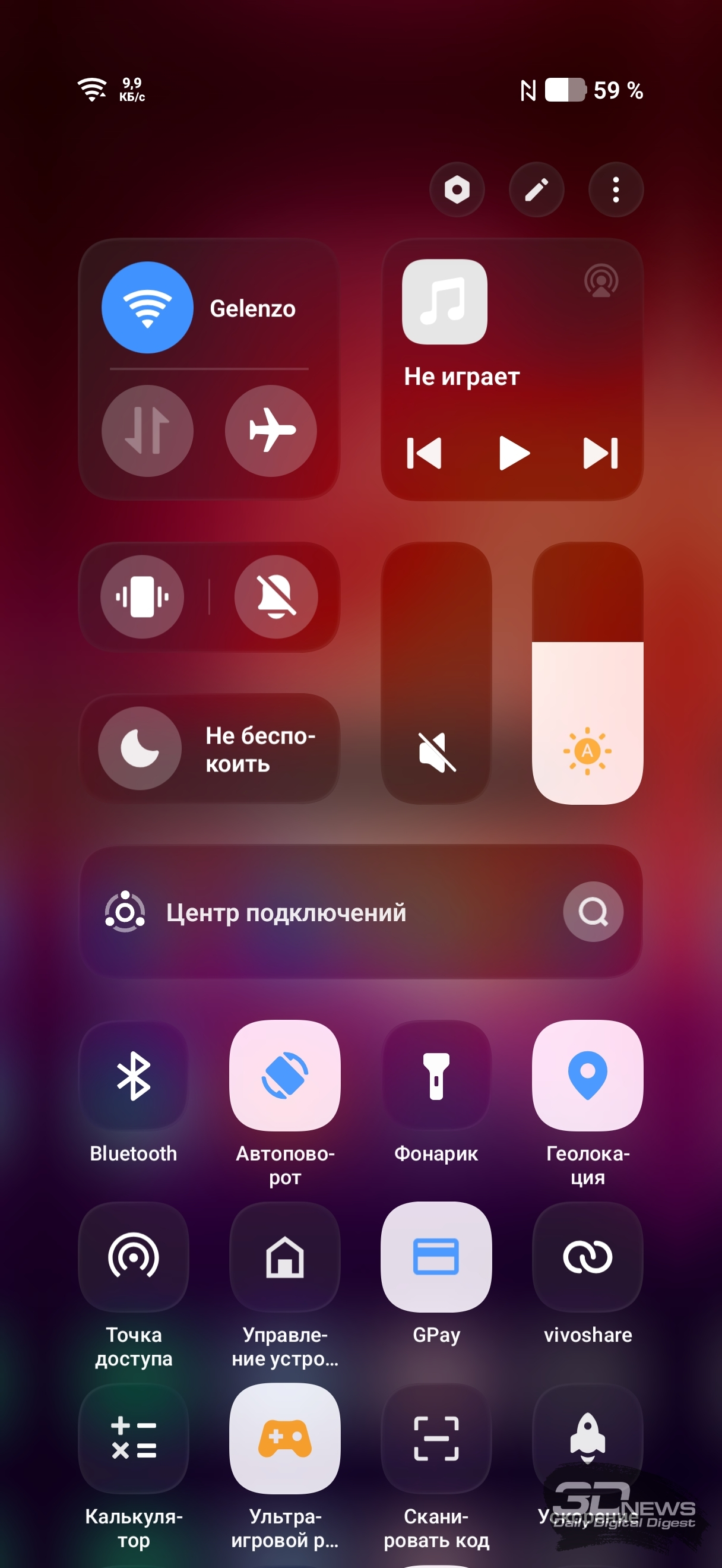The height and width of the screenshot is (1568, 722).
Task: Turn on the Фонарик flashlight
Action: (436, 1076)
